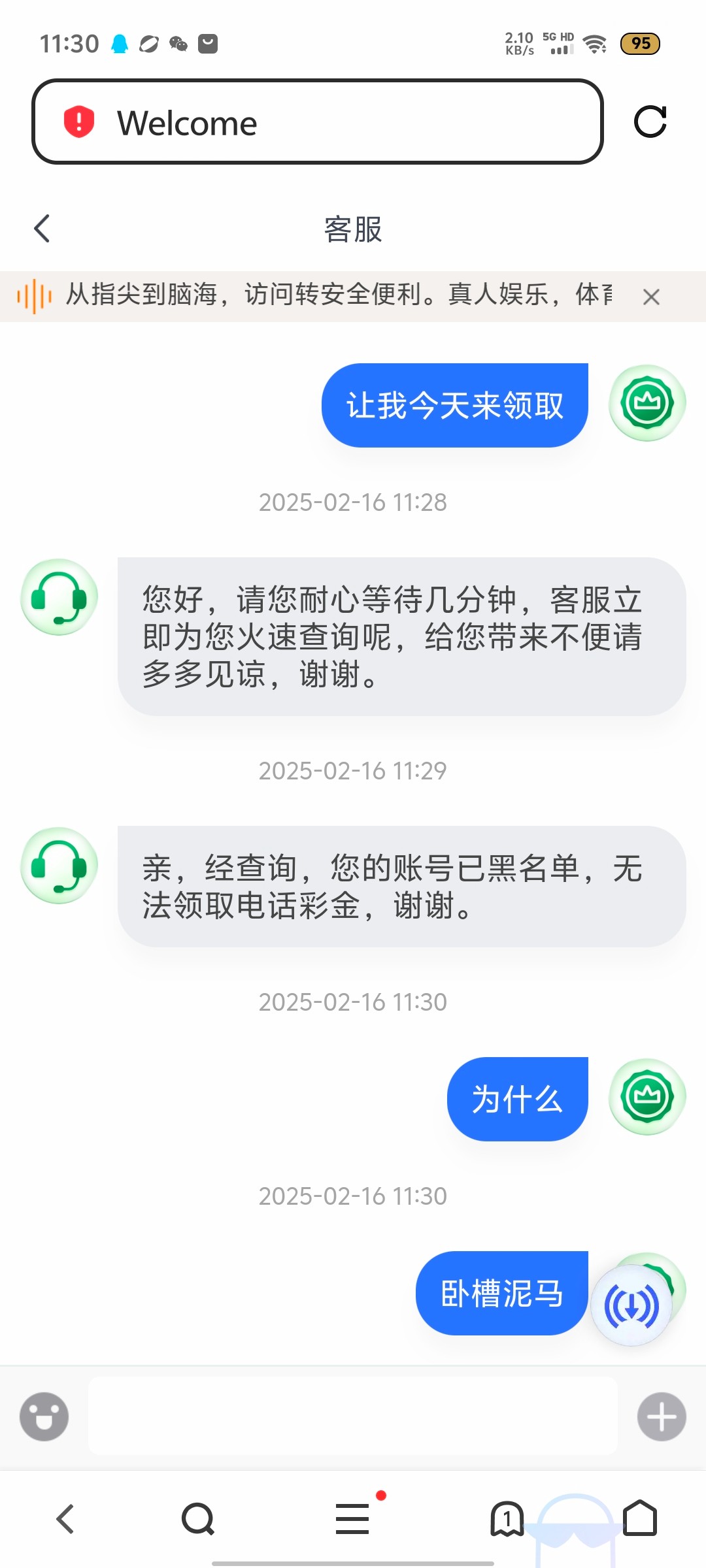
Task: Tap the floating download button
Action: (631, 1305)
